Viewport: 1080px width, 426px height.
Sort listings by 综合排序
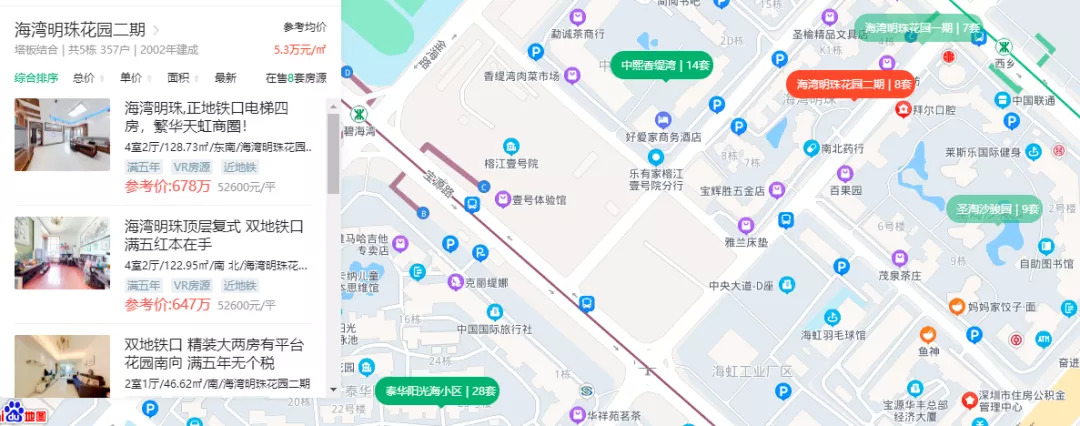(x=36, y=77)
